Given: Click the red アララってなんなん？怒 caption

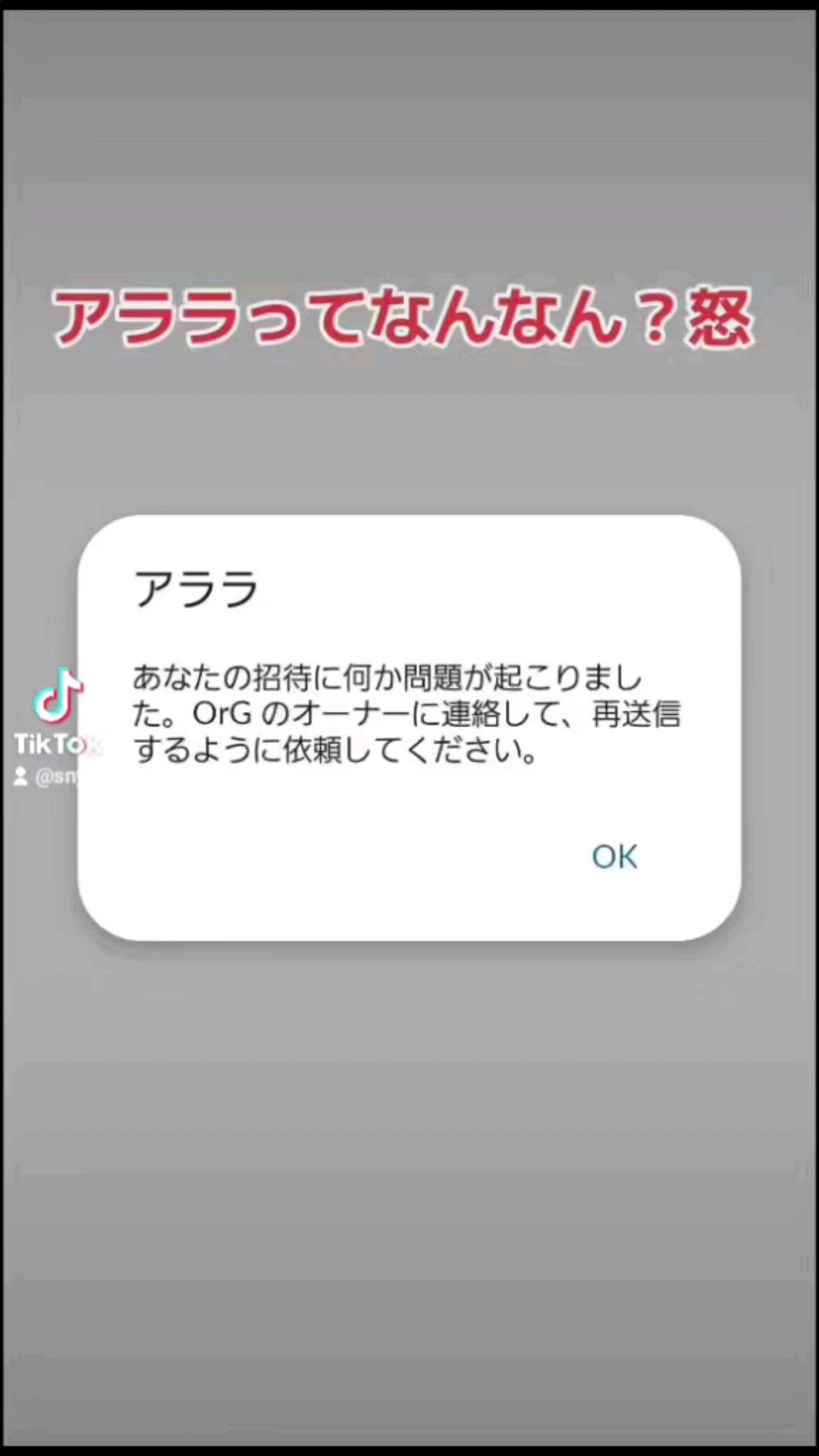Looking at the screenshot, I should click(406, 318).
